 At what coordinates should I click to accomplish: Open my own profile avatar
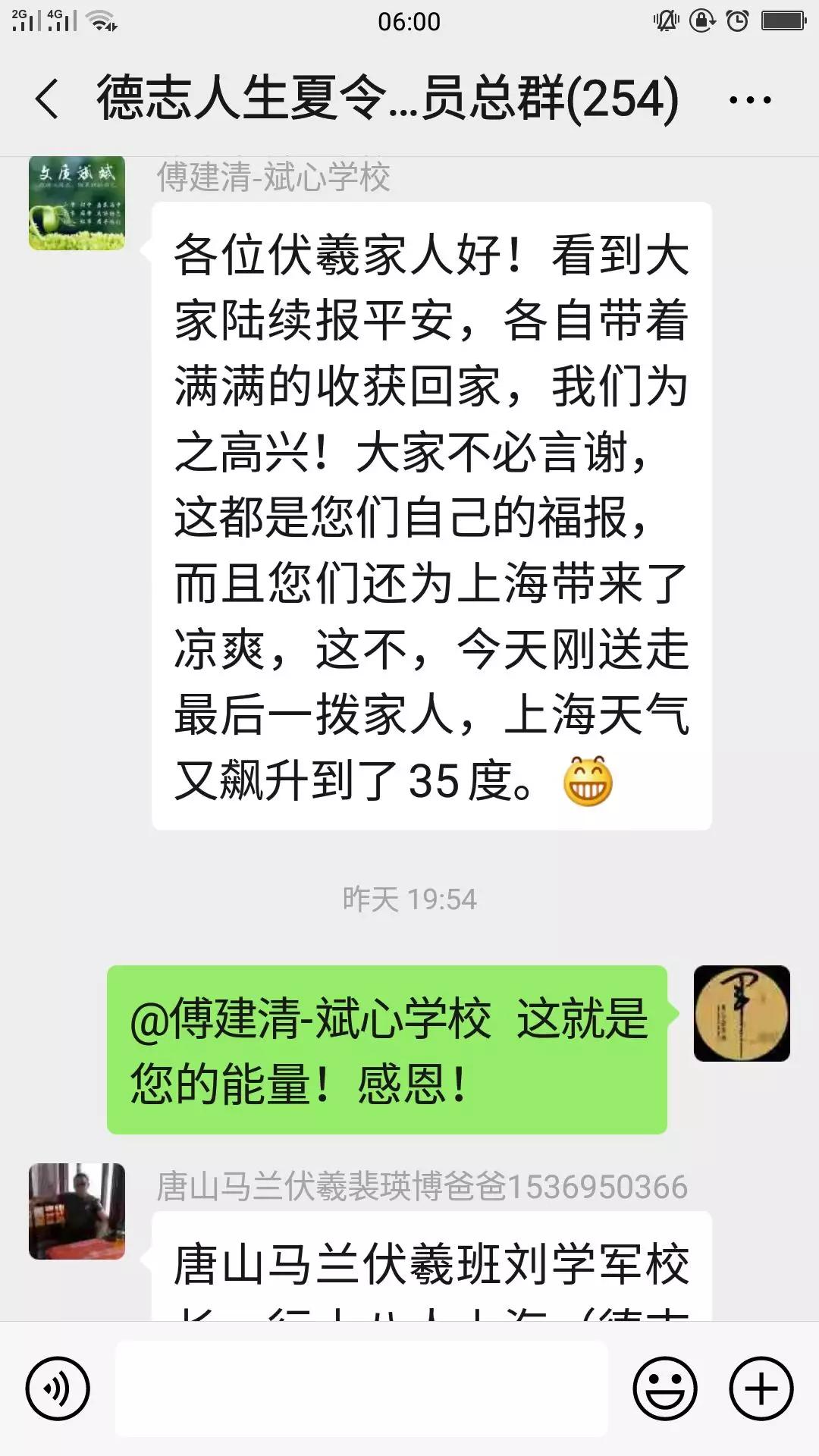741,1013
